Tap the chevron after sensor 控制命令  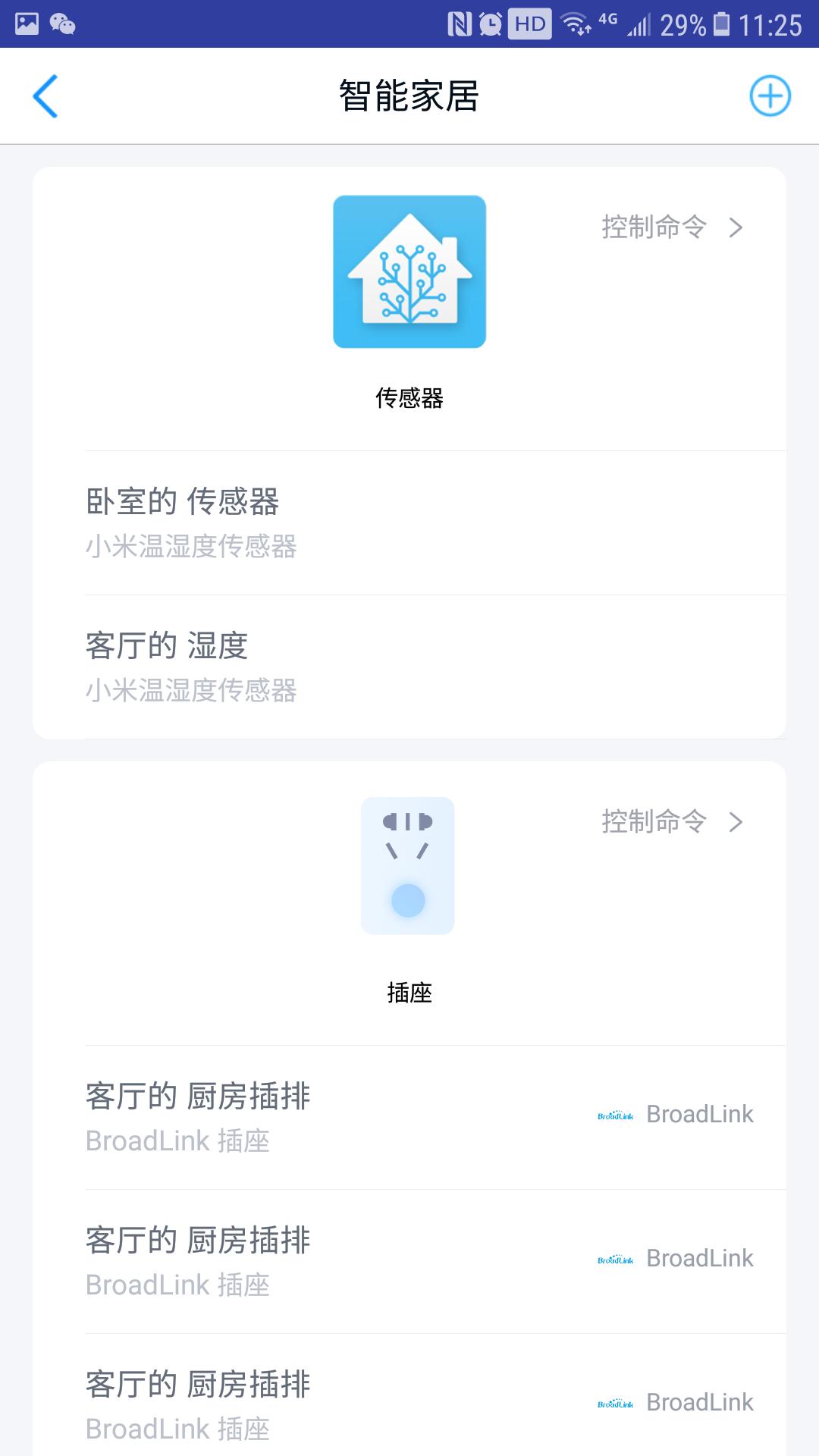point(734,227)
